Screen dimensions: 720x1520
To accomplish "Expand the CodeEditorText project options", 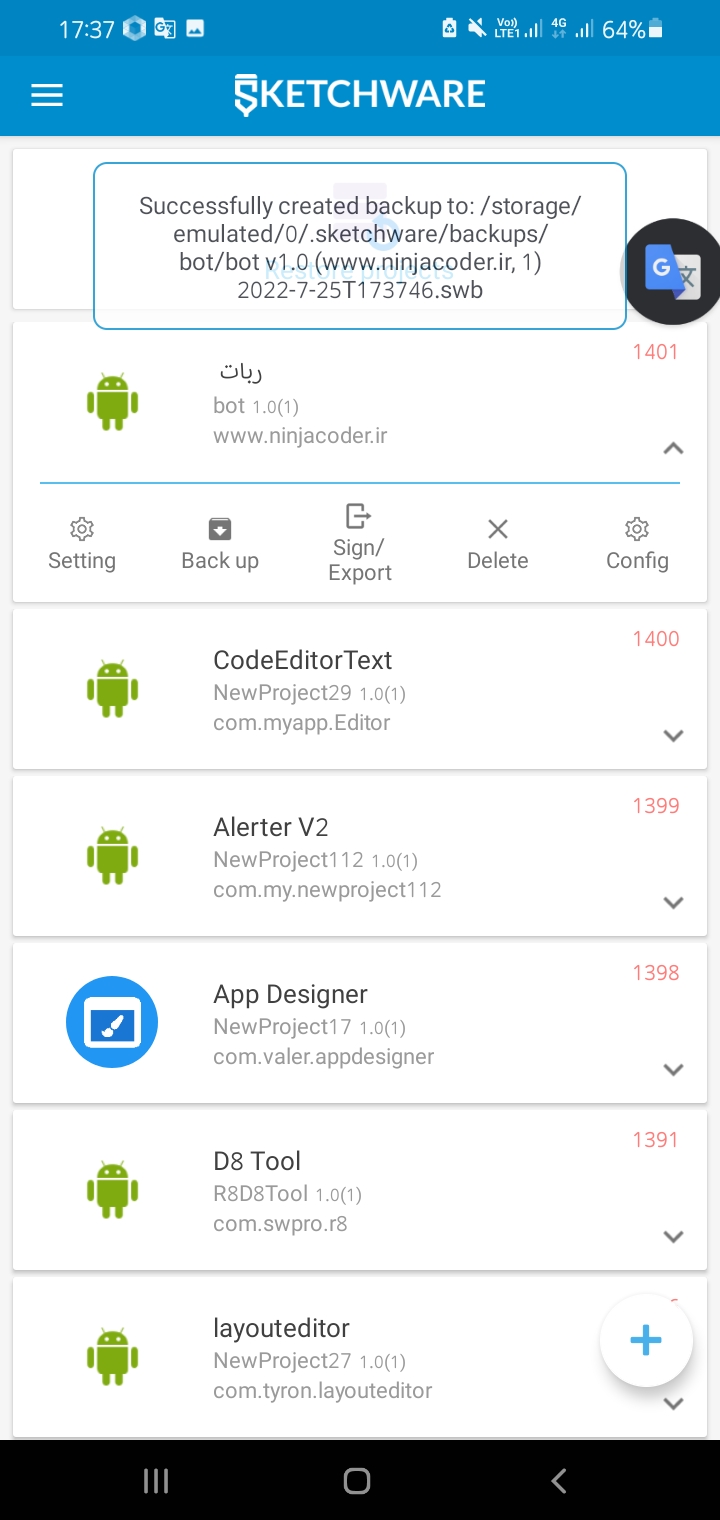I will click(672, 735).
